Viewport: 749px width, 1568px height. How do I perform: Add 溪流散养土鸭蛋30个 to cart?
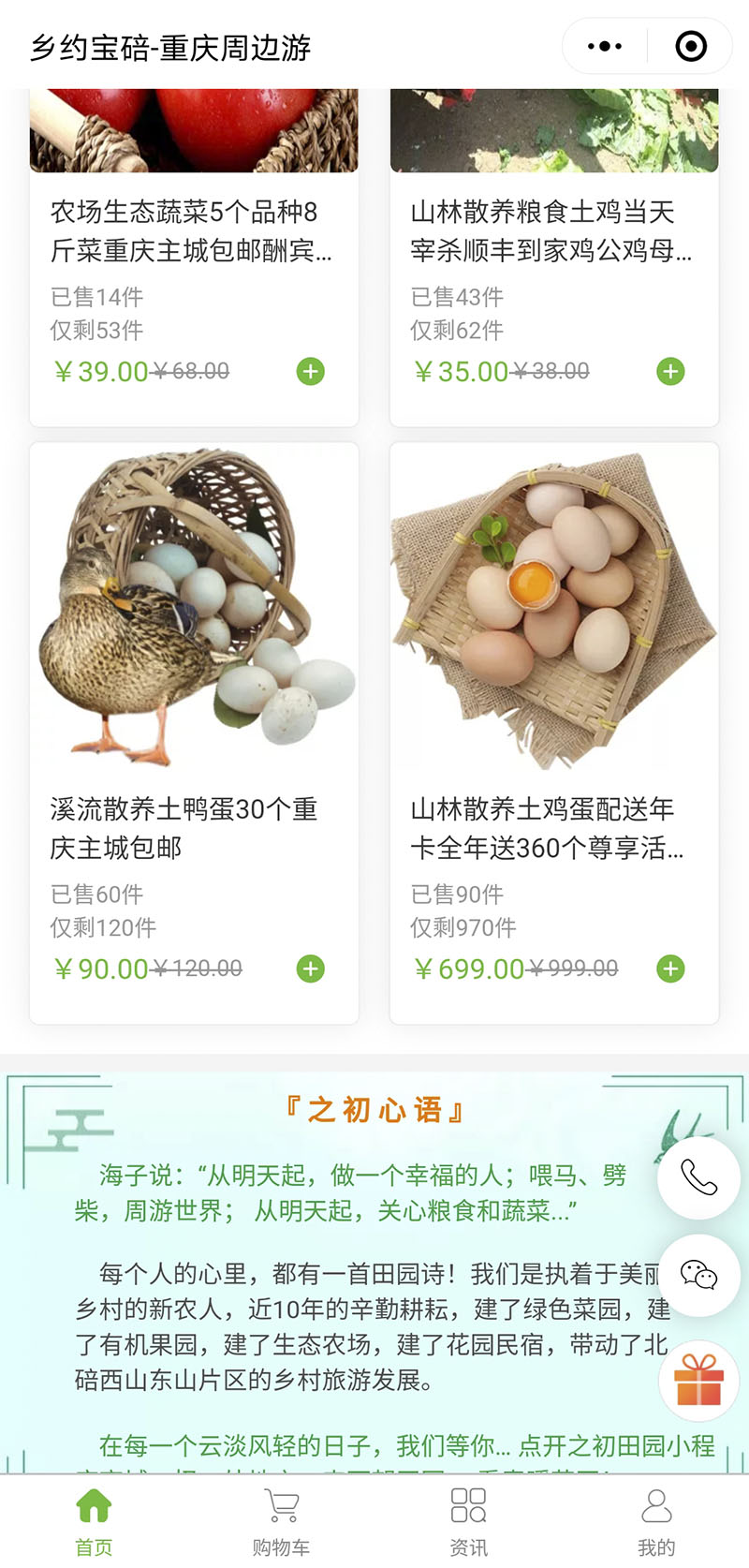point(311,969)
